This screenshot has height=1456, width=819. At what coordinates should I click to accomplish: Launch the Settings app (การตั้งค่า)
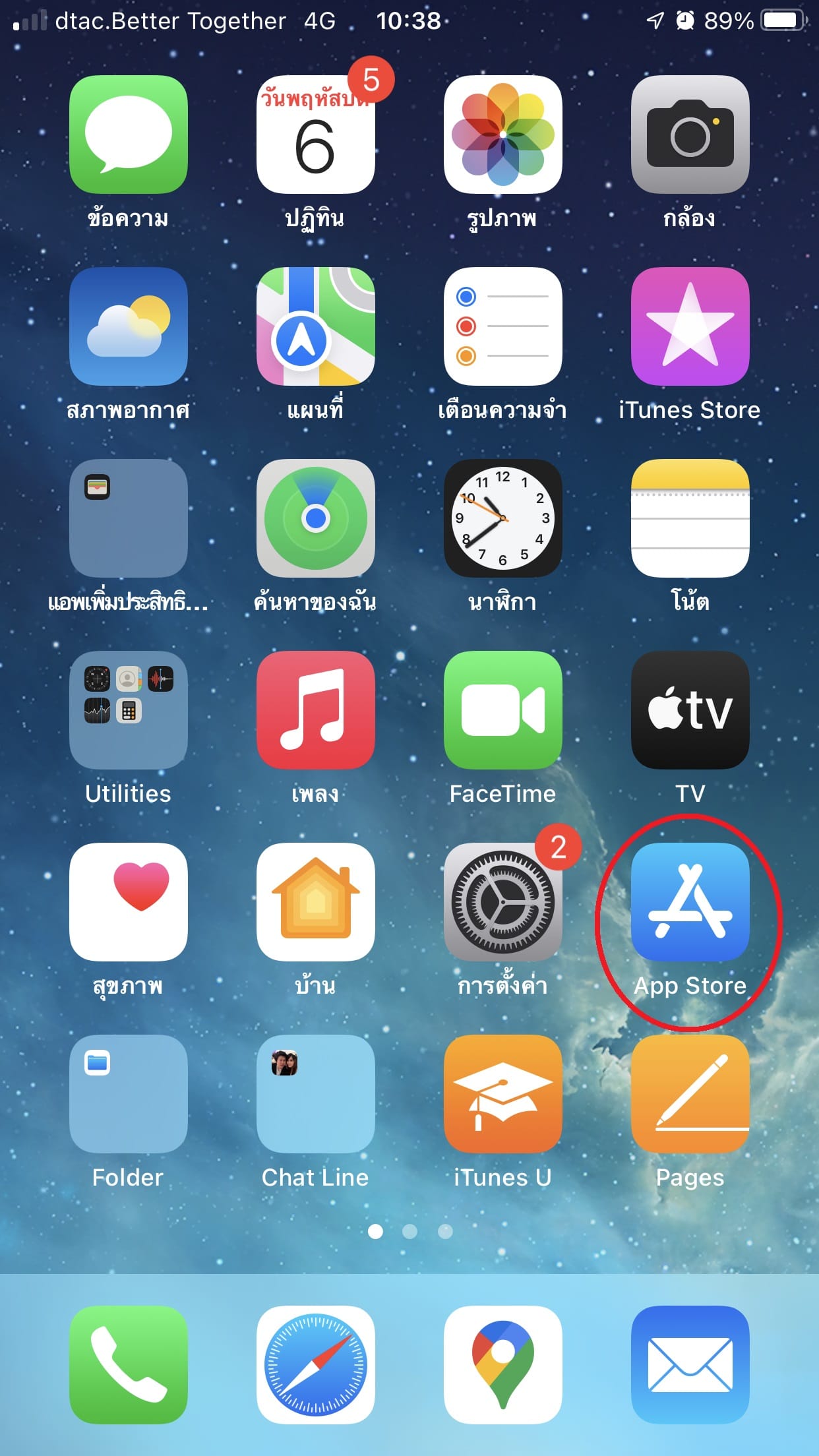click(502, 902)
